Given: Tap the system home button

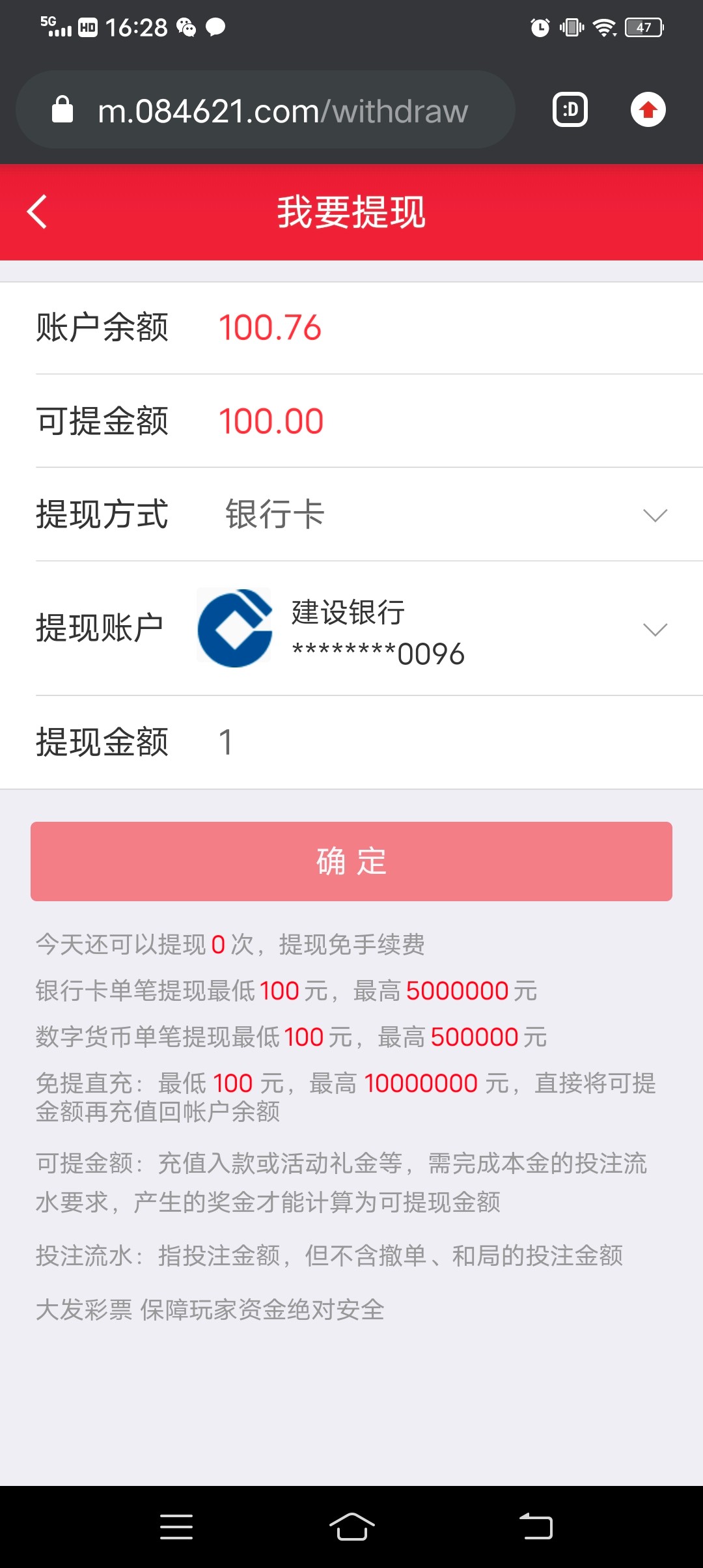Looking at the screenshot, I should 351,1526.
